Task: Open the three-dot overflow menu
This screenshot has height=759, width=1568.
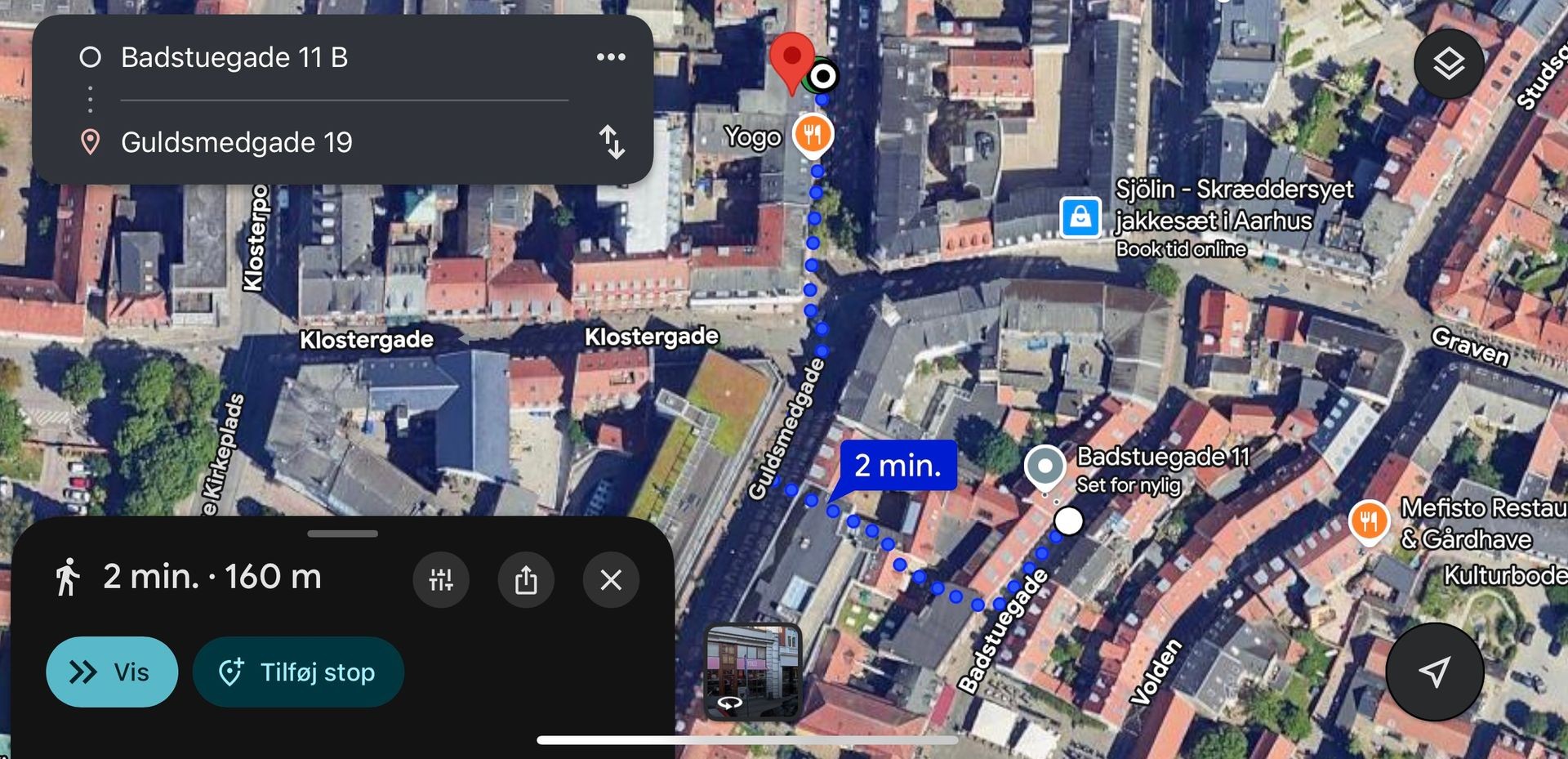Action: [611, 57]
